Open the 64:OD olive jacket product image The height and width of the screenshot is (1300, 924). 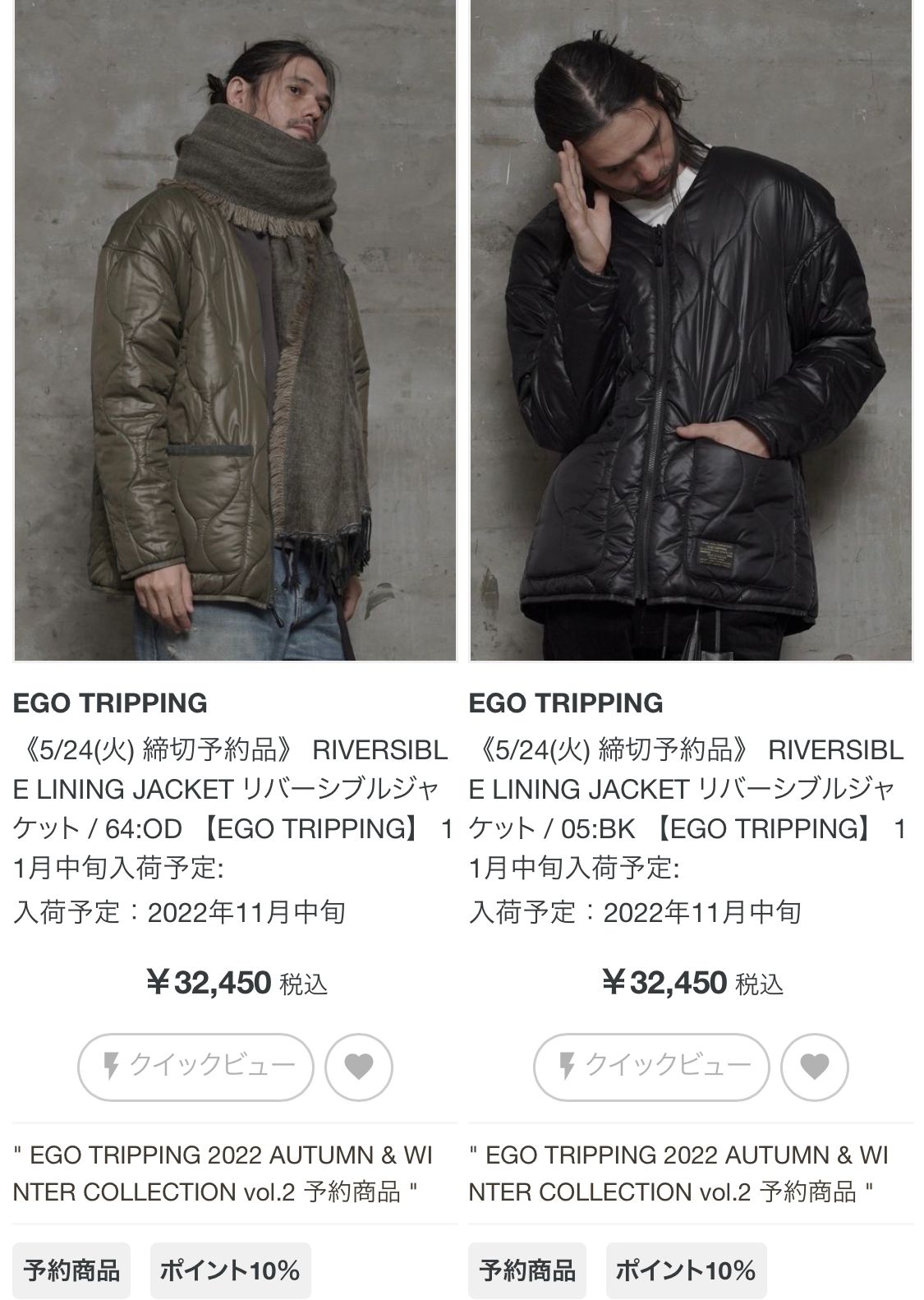(x=235, y=329)
